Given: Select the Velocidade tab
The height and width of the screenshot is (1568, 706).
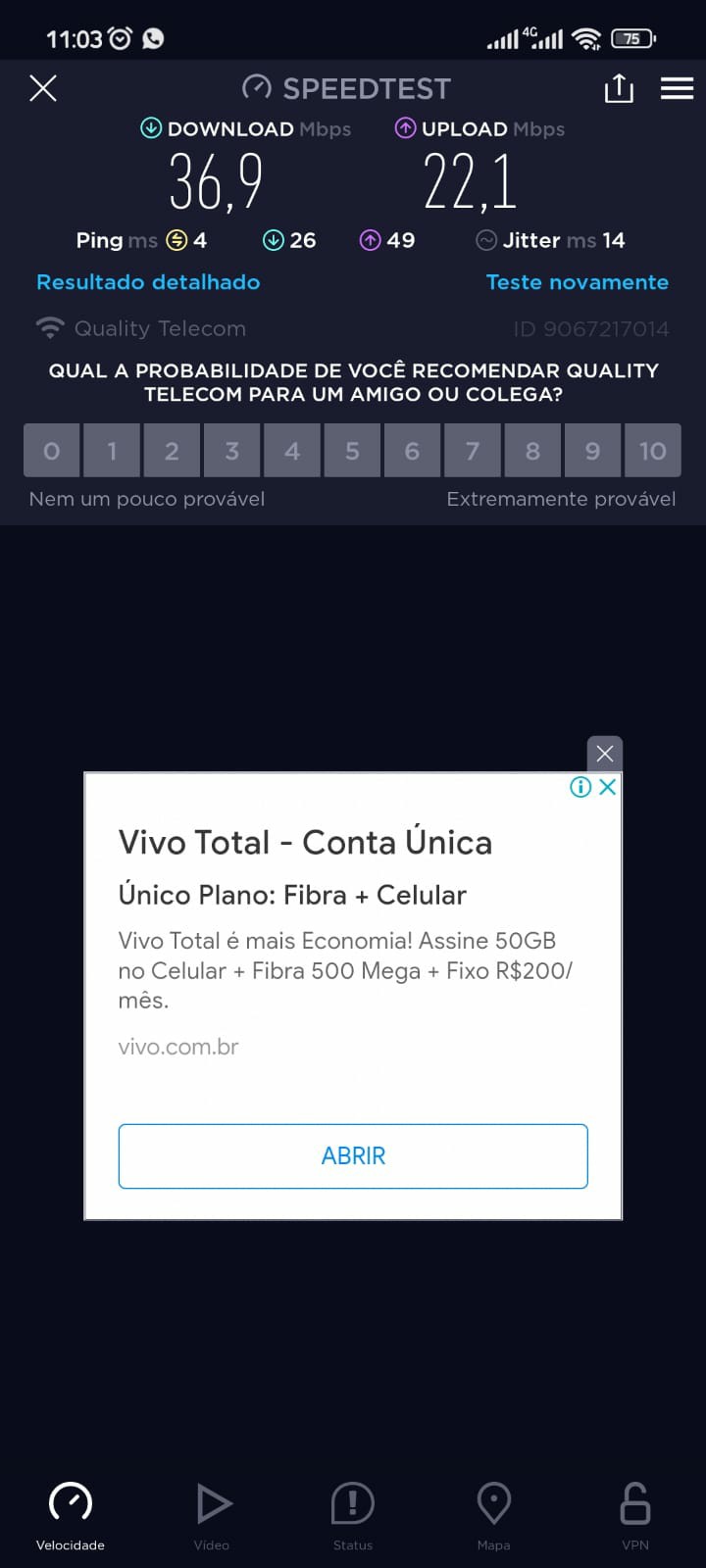Looking at the screenshot, I should coord(71,1515).
